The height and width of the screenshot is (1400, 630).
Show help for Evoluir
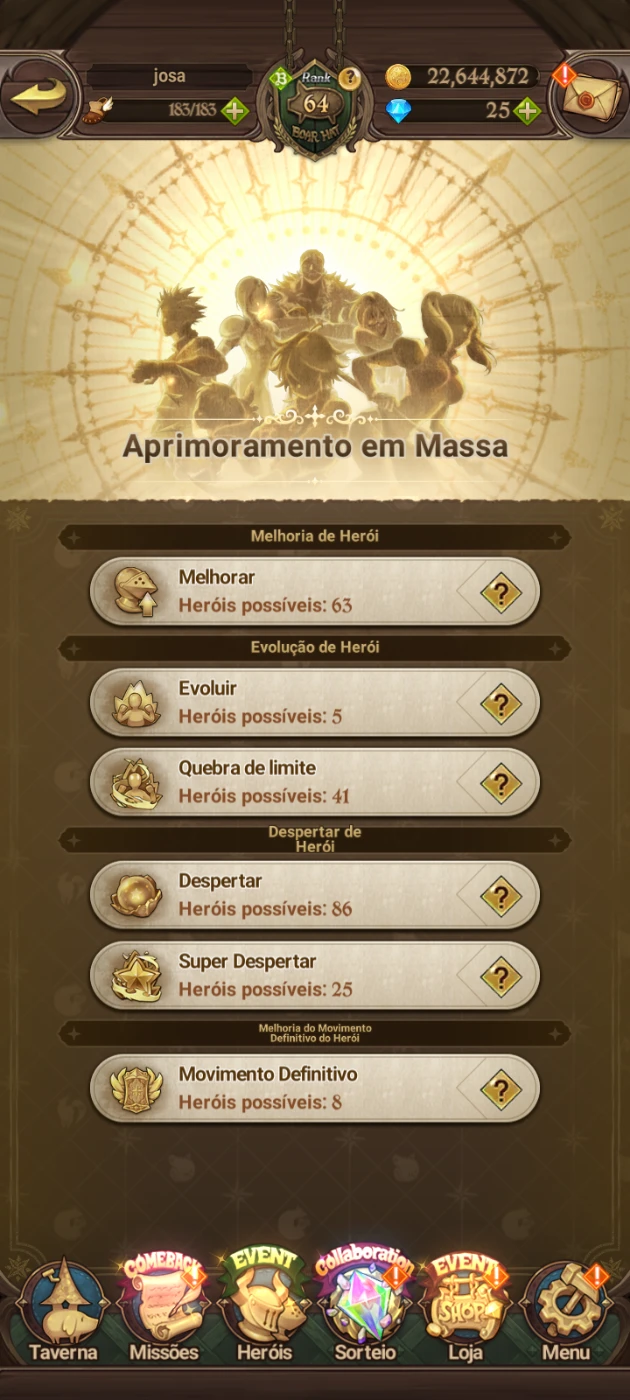point(500,704)
